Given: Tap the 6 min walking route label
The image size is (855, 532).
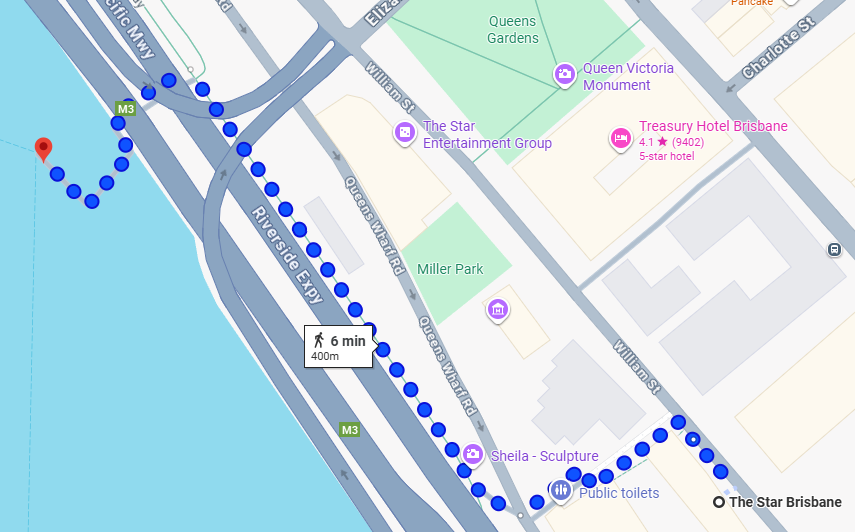Looking at the screenshot, I should click(x=339, y=346).
